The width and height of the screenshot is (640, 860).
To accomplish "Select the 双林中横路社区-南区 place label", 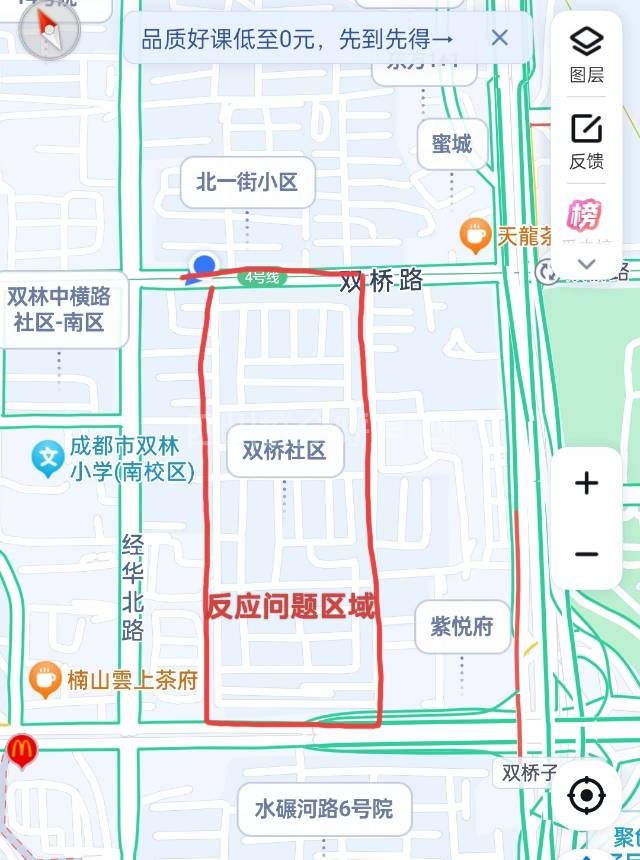I will click(58, 309).
